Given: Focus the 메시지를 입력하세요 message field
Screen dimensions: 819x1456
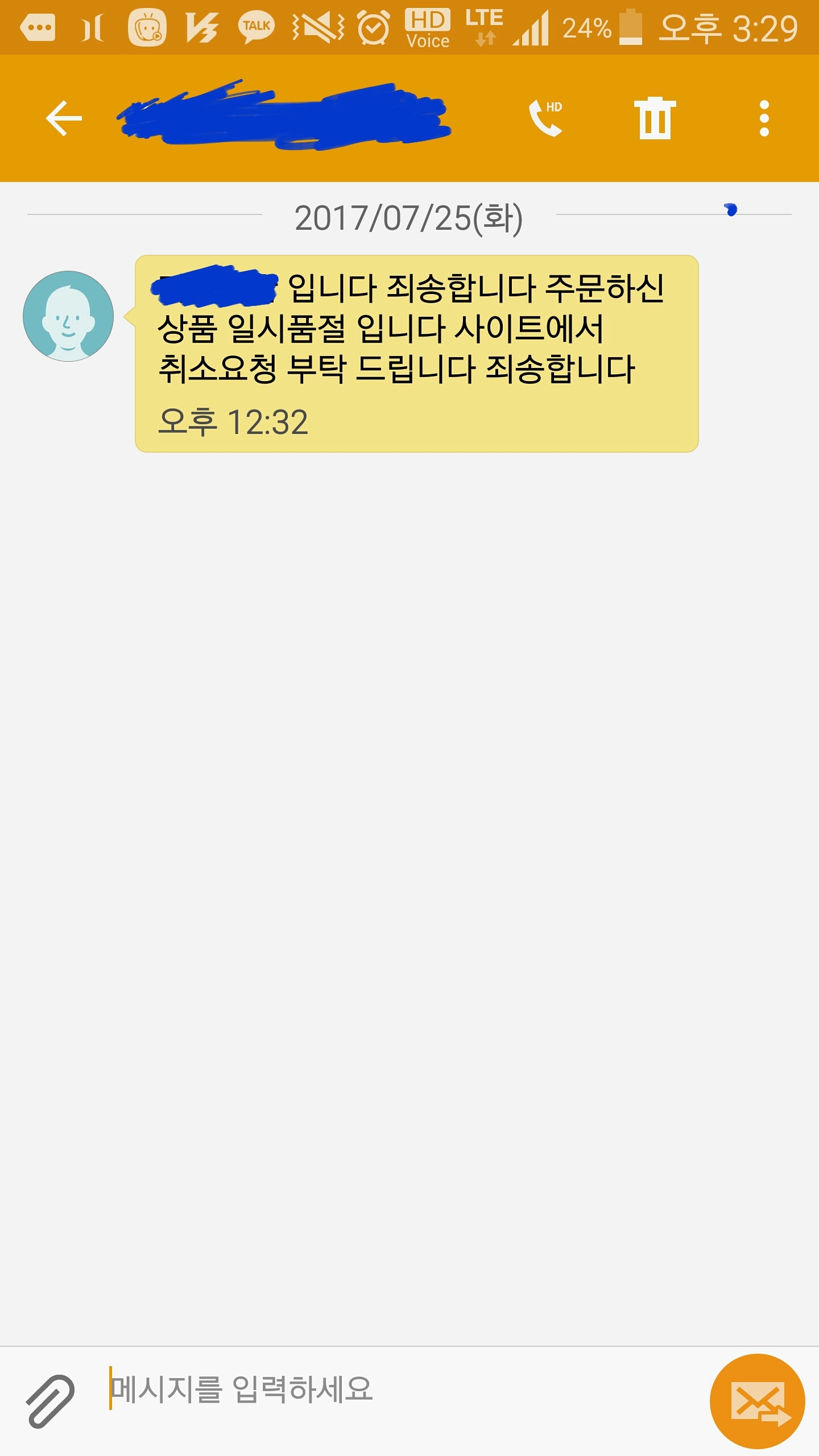Looking at the screenshot, I should (398, 1389).
